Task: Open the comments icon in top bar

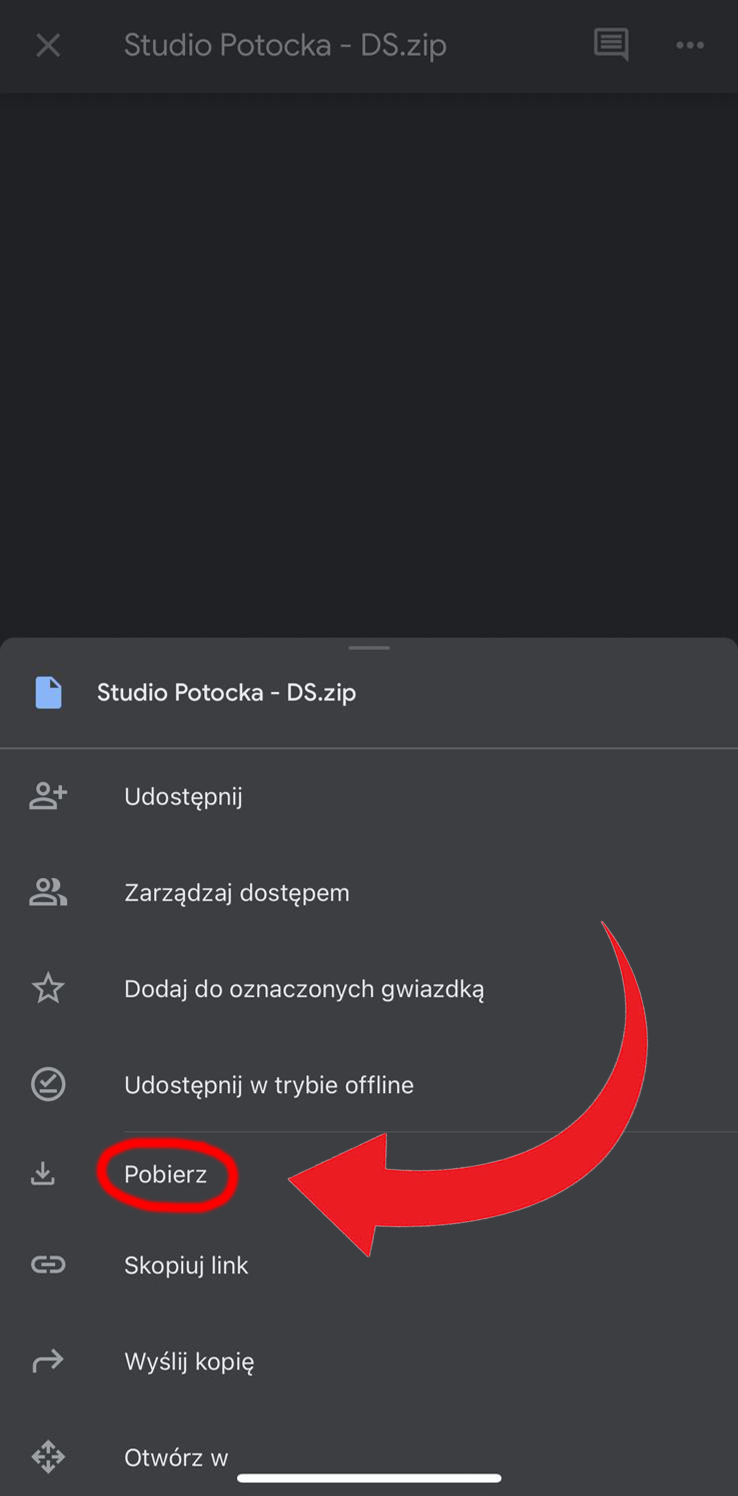Action: [x=611, y=45]
